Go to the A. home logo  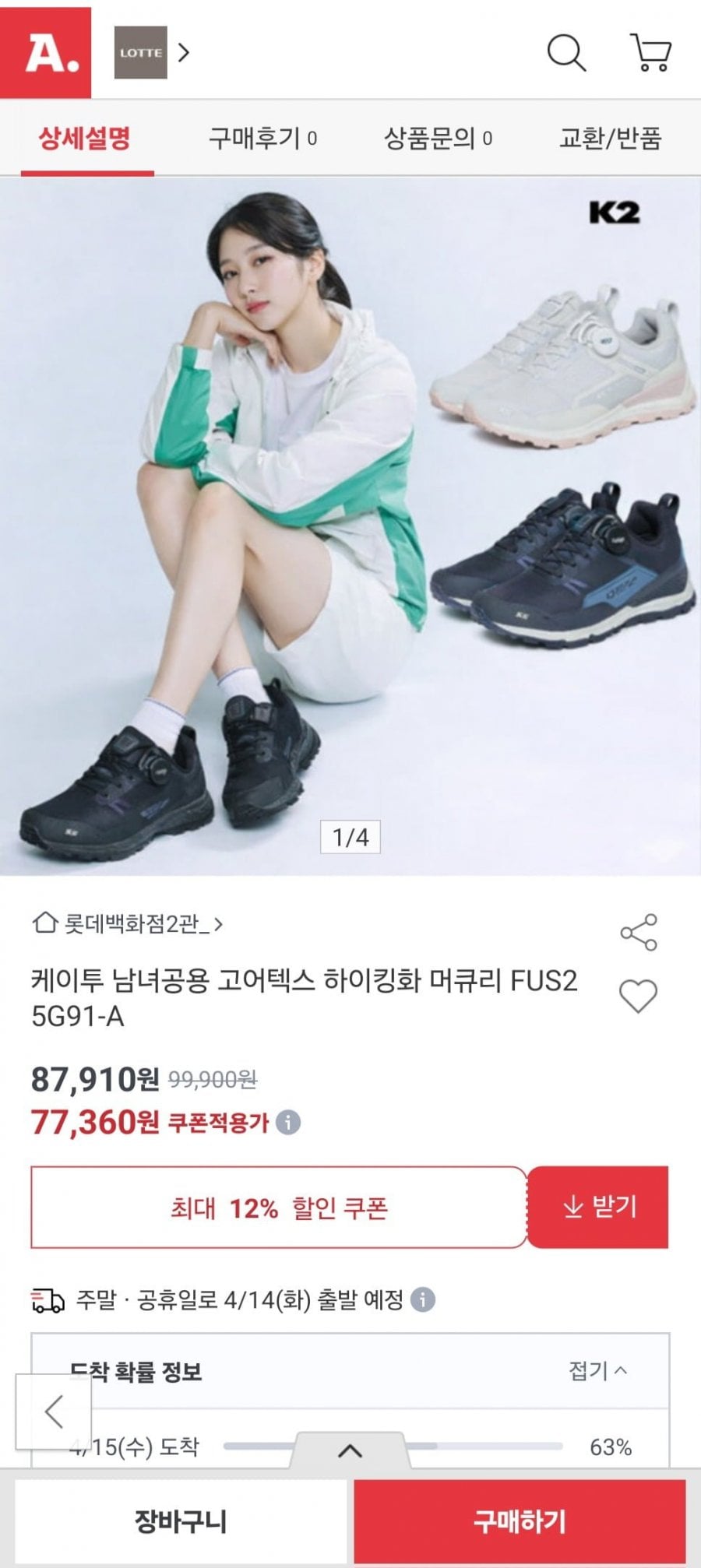(45, 53)
